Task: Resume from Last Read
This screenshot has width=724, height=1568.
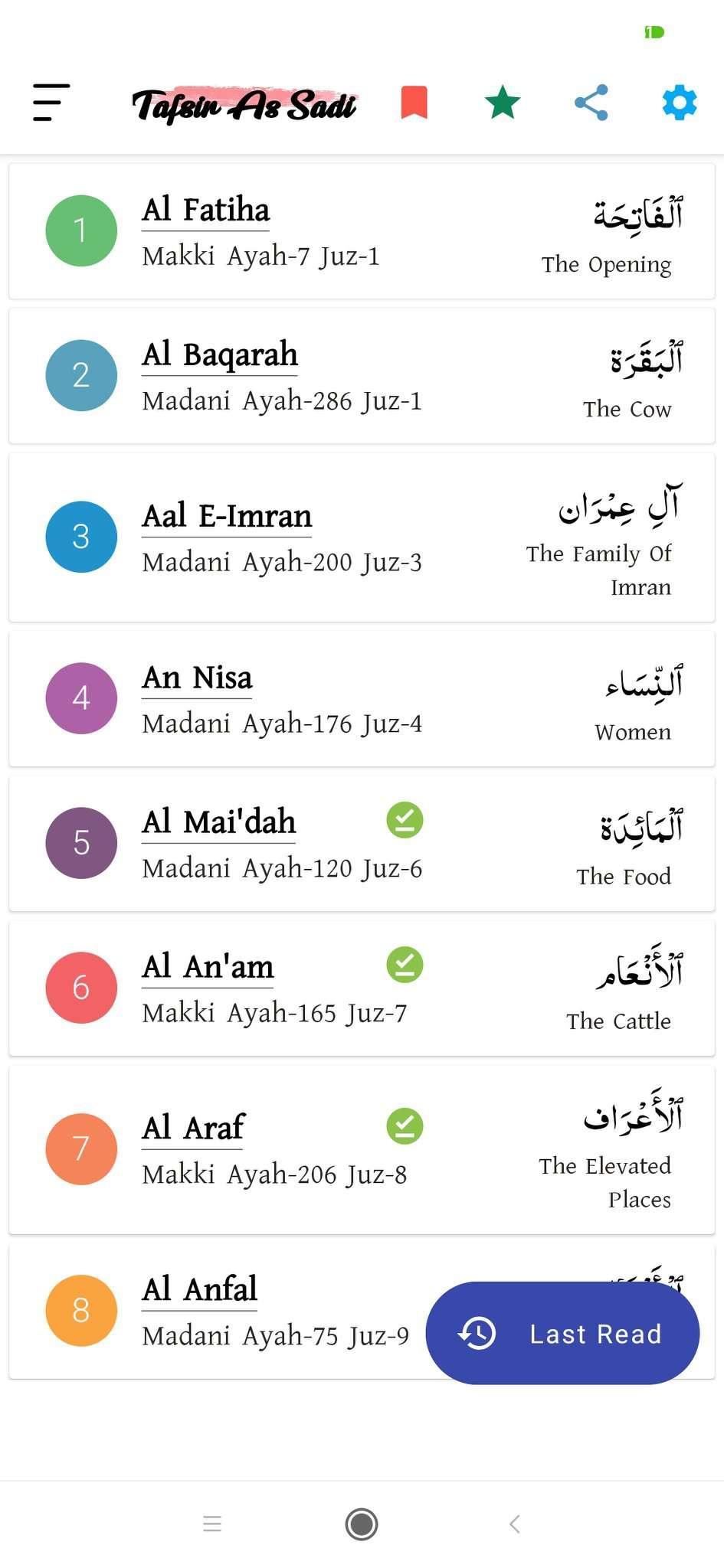Action: 562,1333
